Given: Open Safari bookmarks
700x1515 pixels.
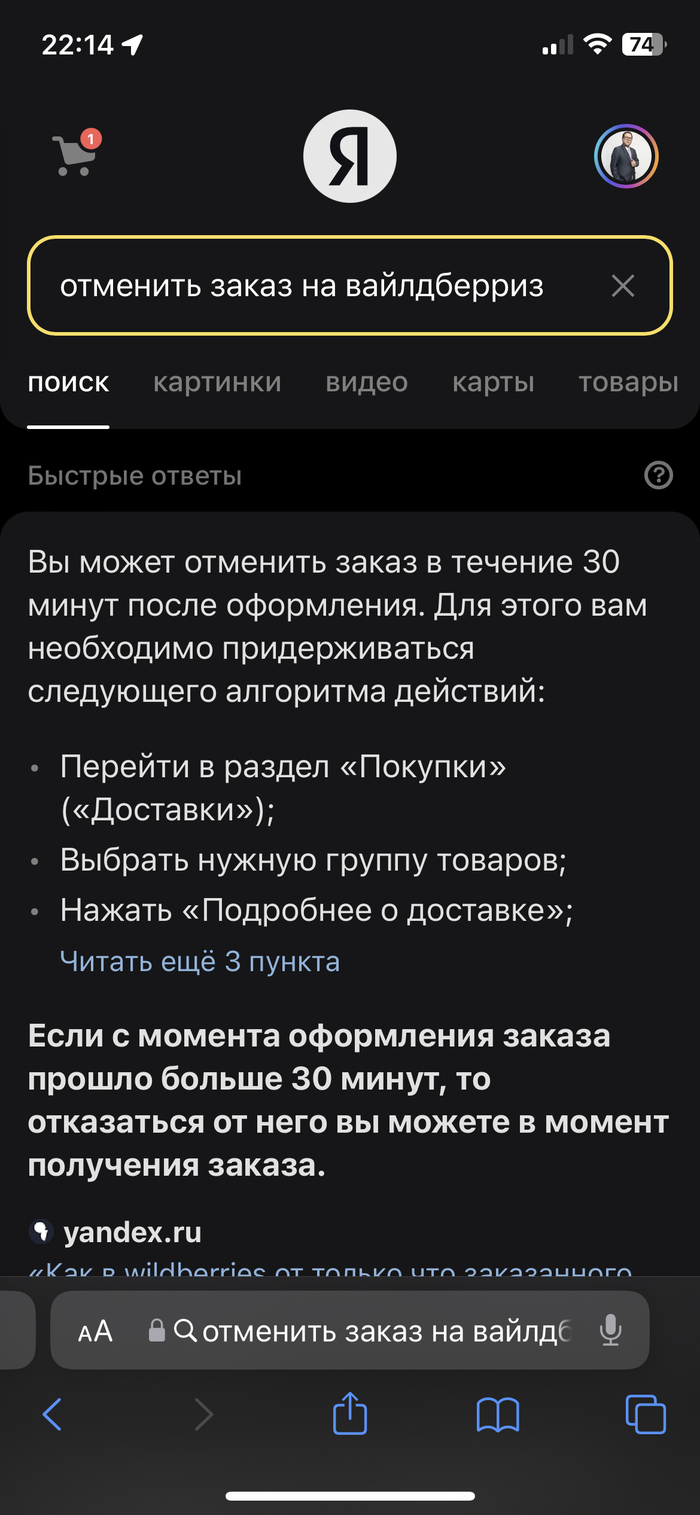Looking at the screenshot, I should (x=498, y=1414).
